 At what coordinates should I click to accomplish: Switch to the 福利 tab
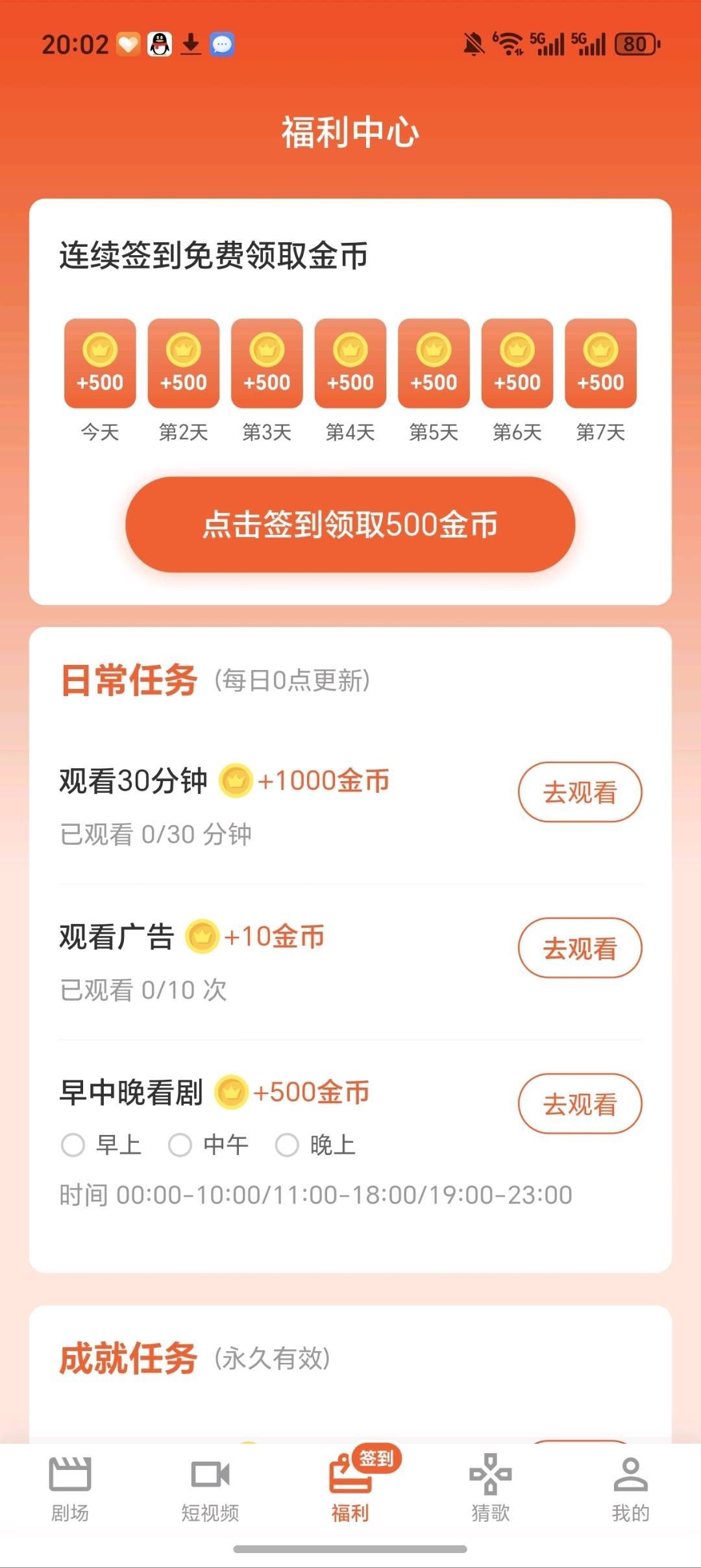pos(350,1487)
